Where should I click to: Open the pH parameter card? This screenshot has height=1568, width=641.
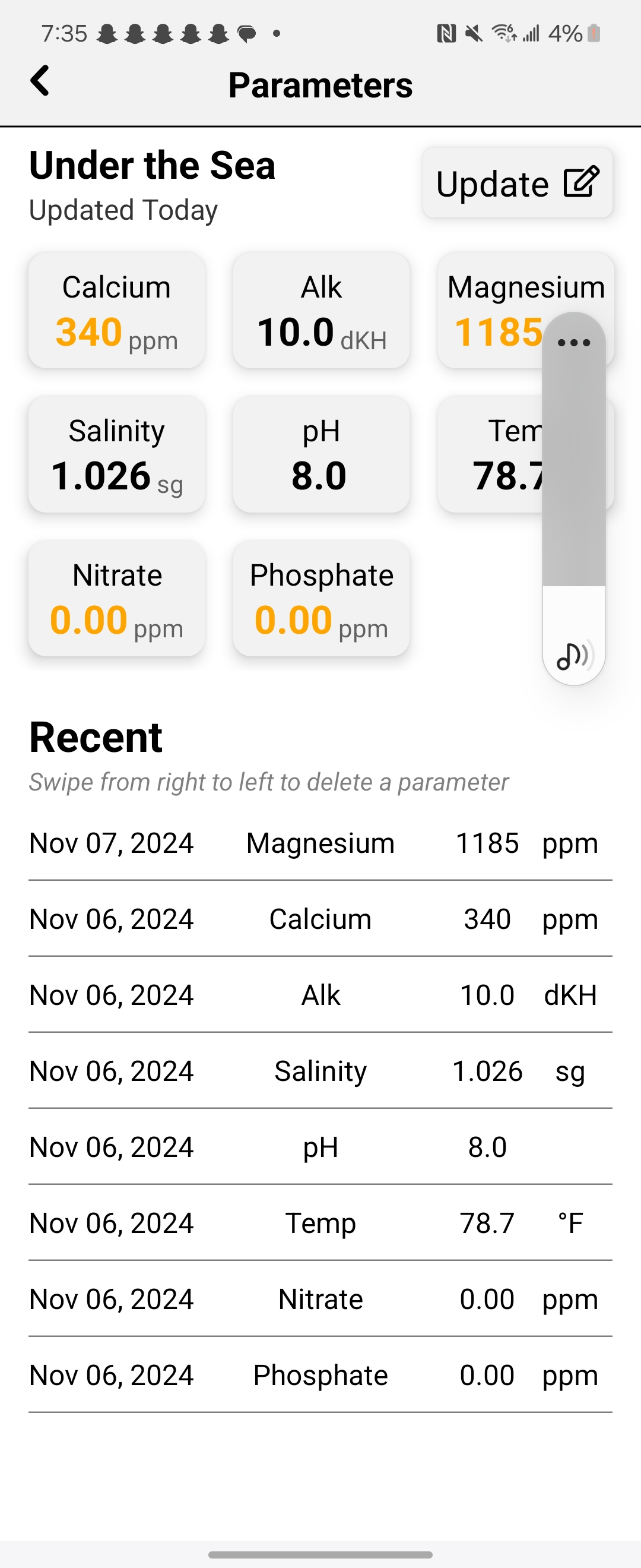(321, 455)
